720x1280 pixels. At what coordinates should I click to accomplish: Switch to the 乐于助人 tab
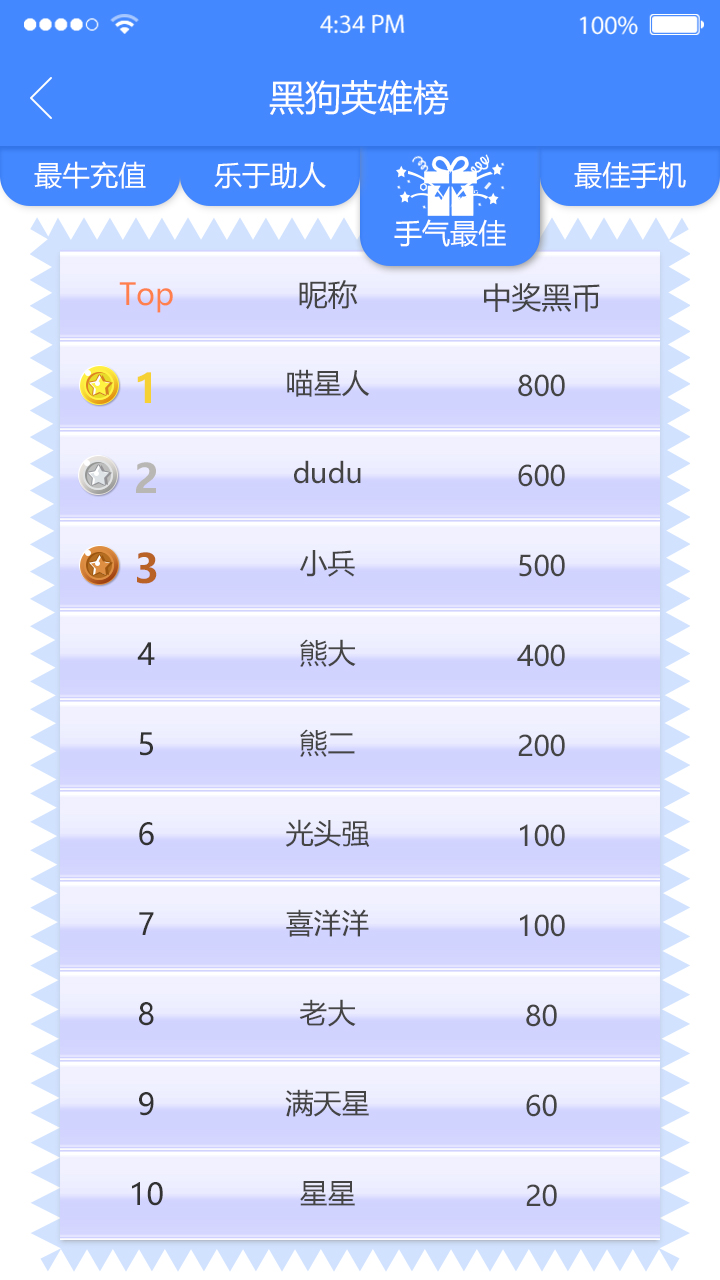pos(270,177)
